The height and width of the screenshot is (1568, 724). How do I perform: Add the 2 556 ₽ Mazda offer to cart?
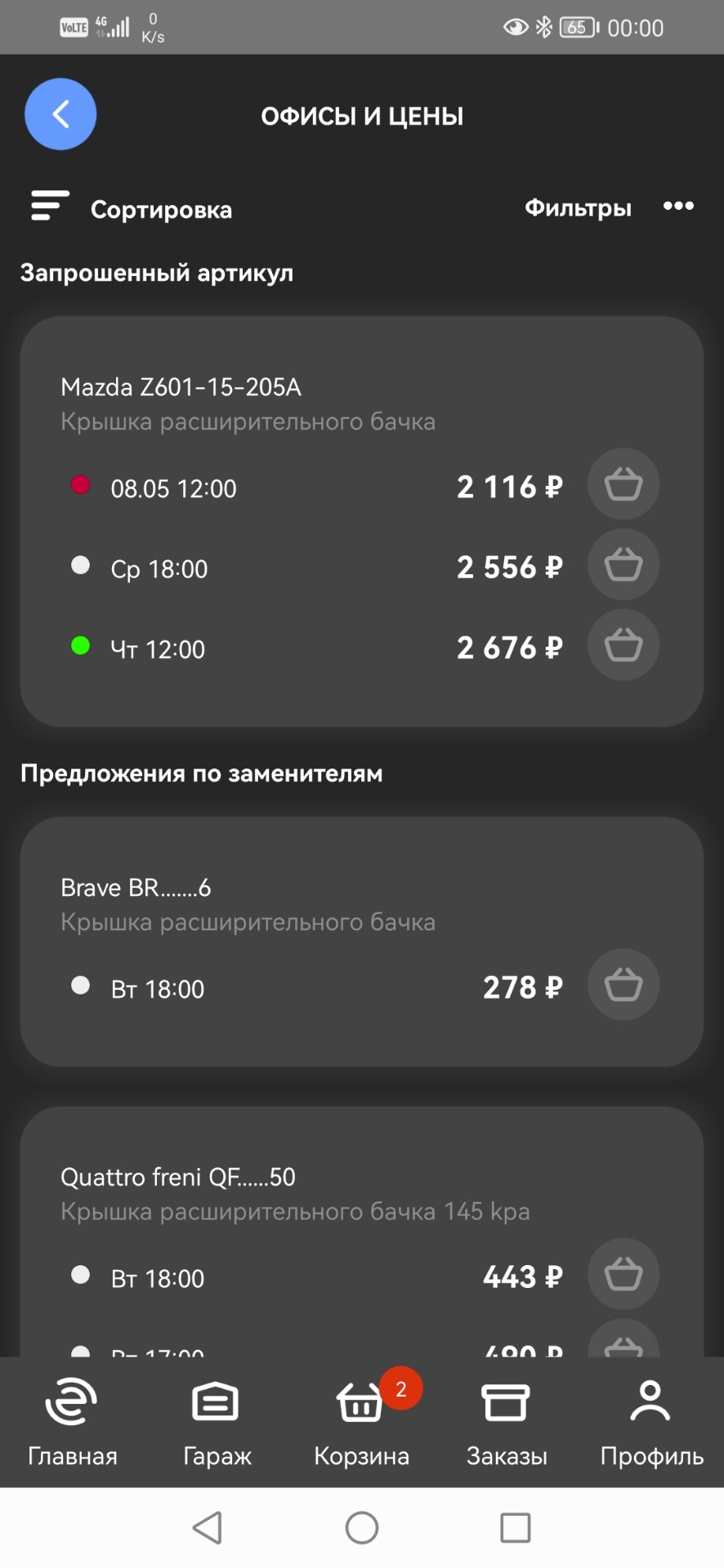pyautogui.click(x=623, y=565)
